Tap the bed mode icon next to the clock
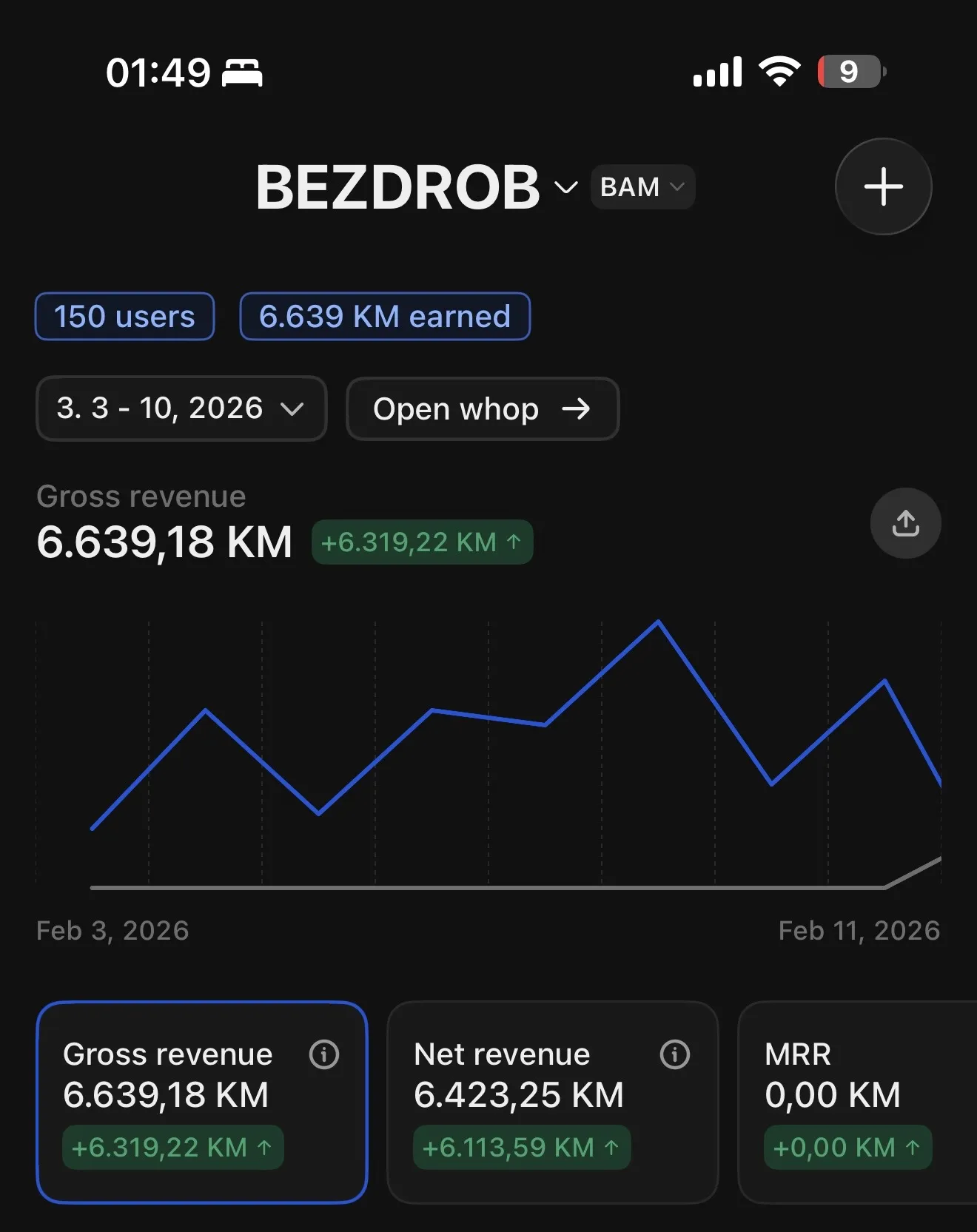This screenshot has width=977, height=1232. [x=240, y=73]
